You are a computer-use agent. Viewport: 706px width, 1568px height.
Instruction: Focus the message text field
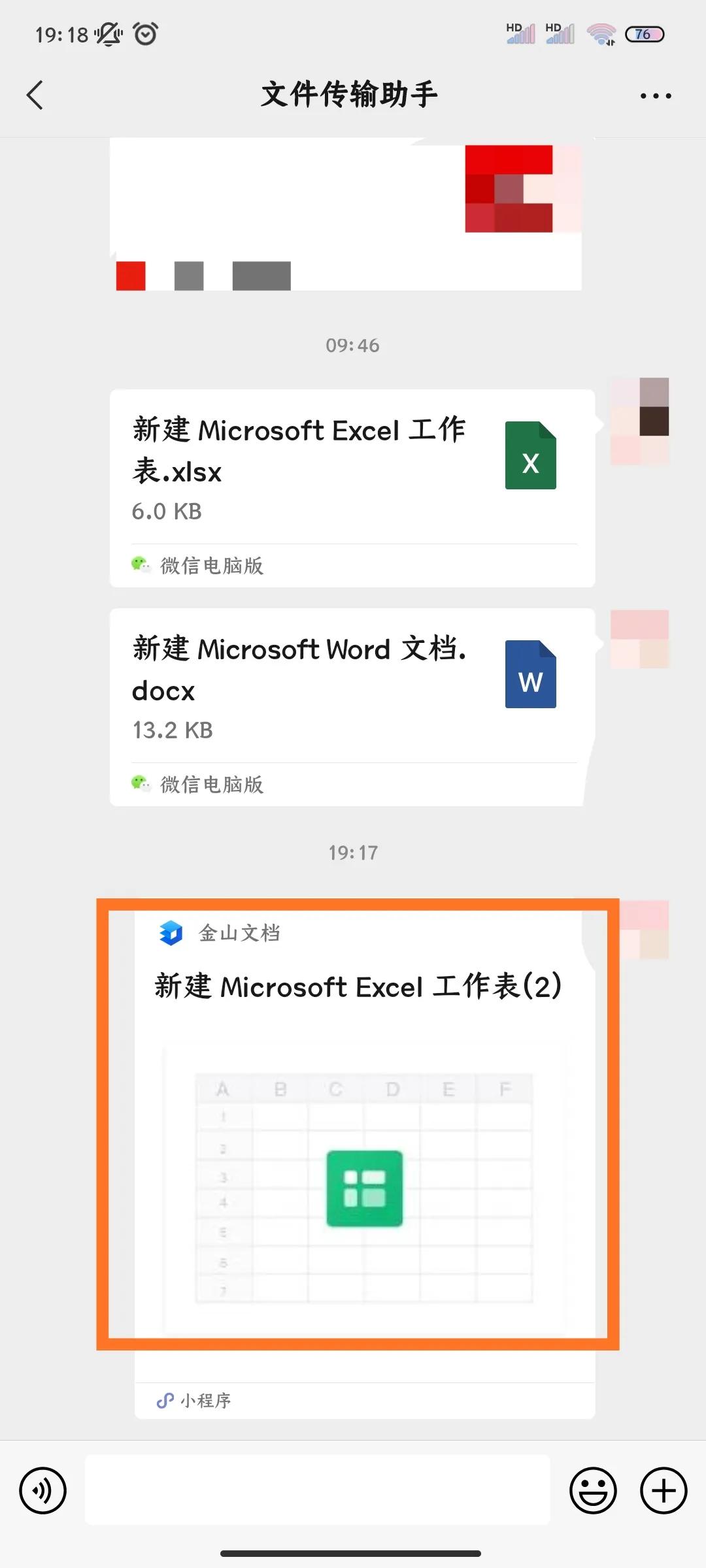[x=318, y=1491]
